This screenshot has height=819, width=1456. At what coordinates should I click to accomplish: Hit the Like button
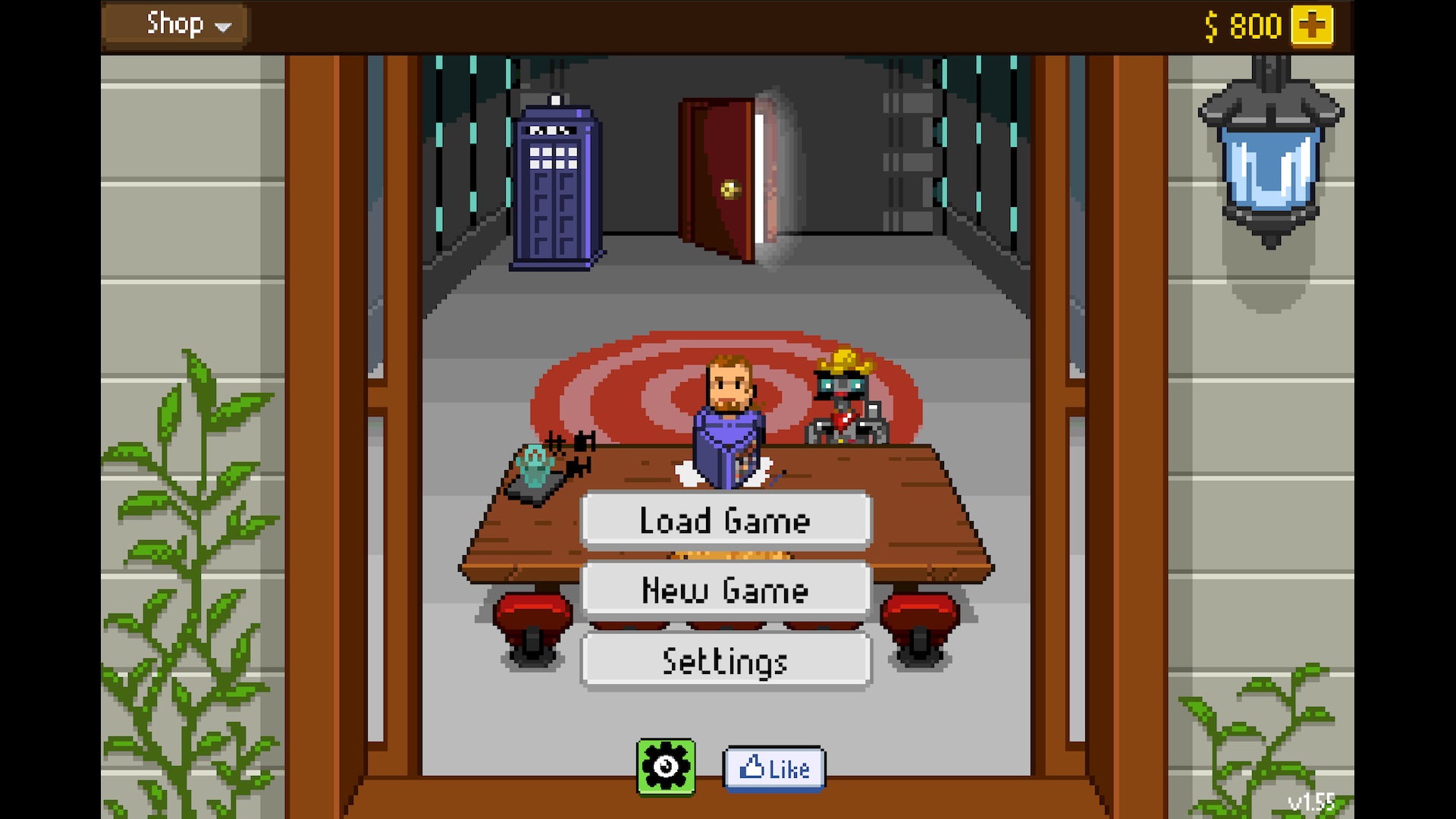[774, 768]
